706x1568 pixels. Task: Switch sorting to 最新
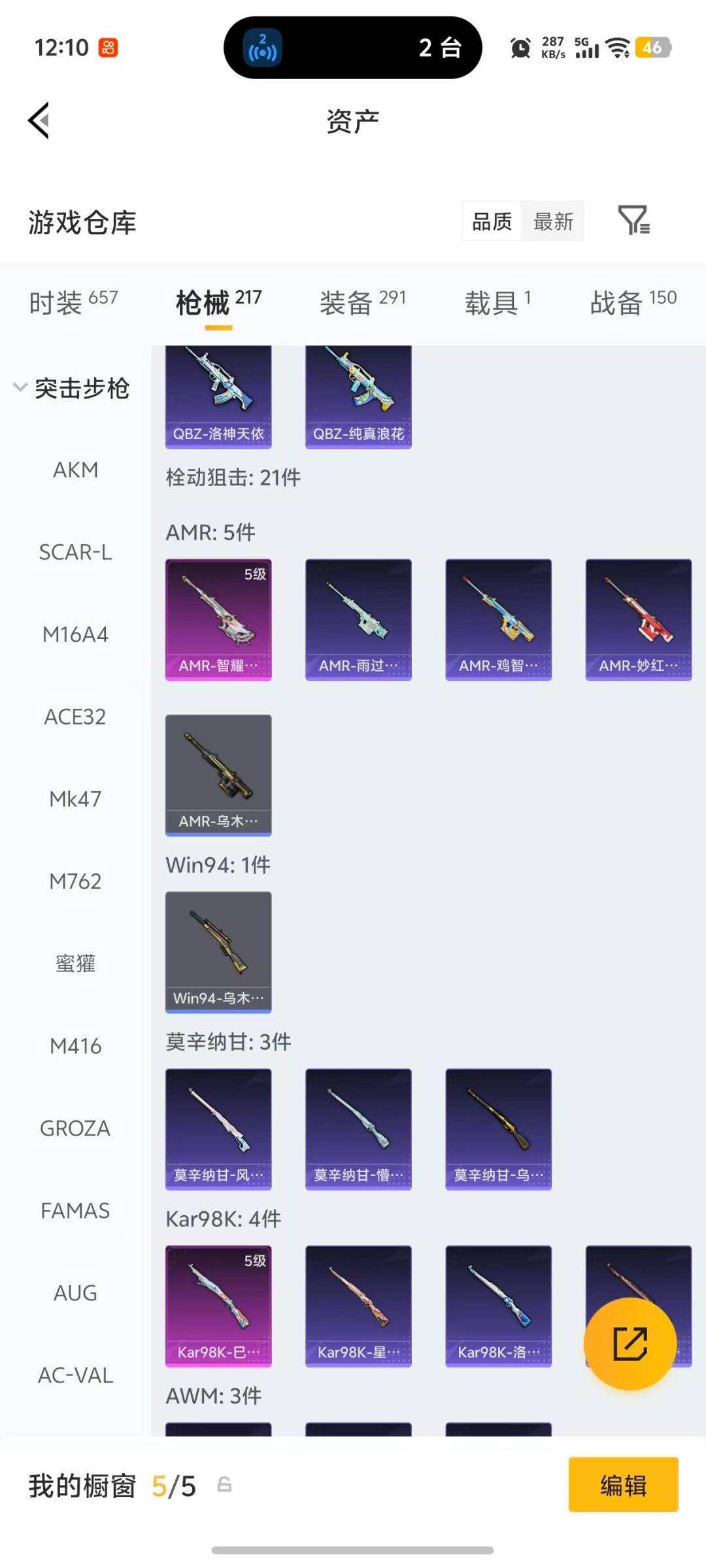(553, 221)
